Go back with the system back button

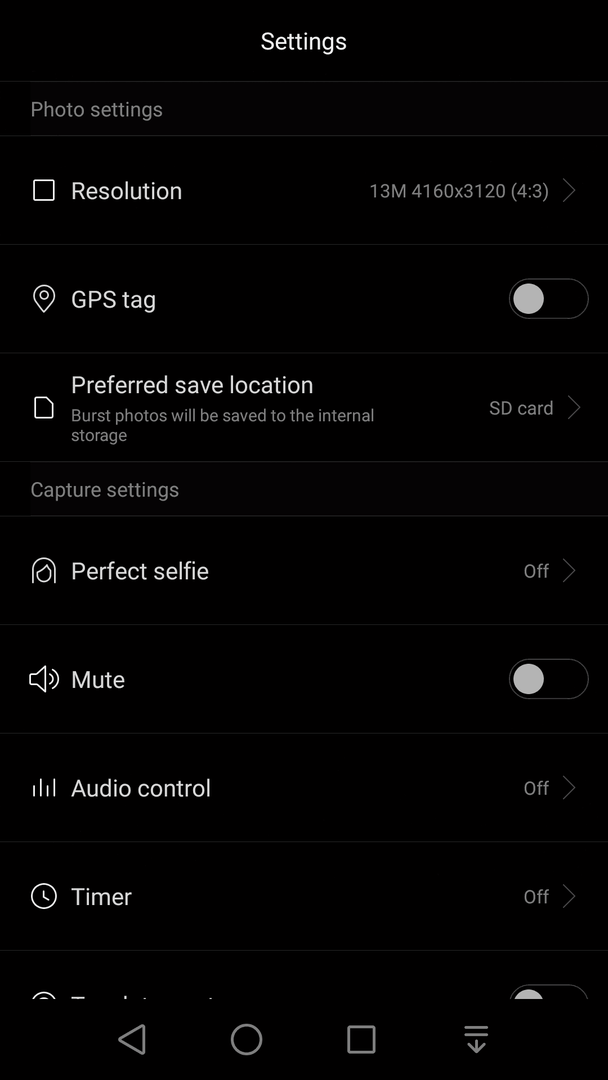[132, 1039]
